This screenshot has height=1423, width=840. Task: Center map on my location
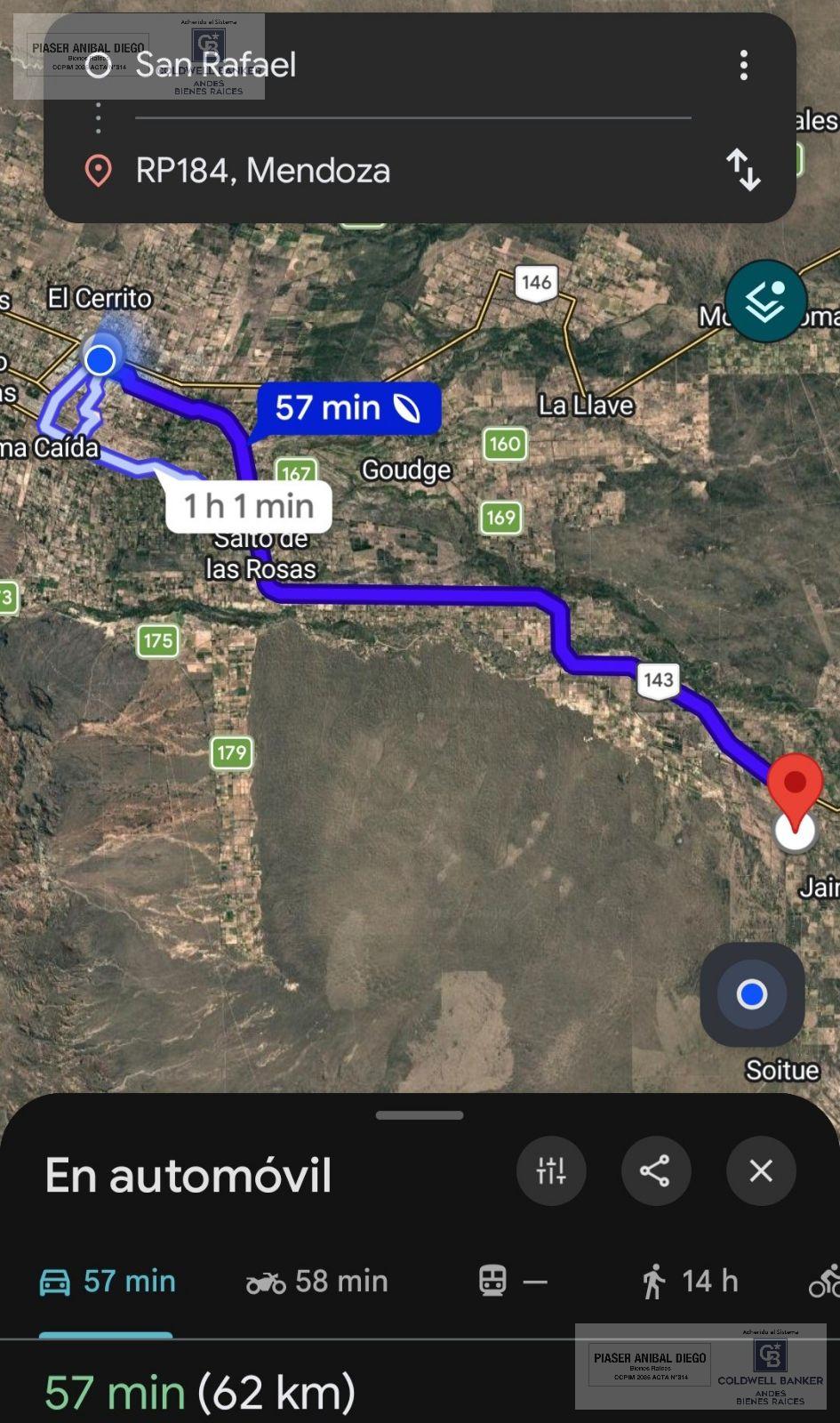[752, 994]
